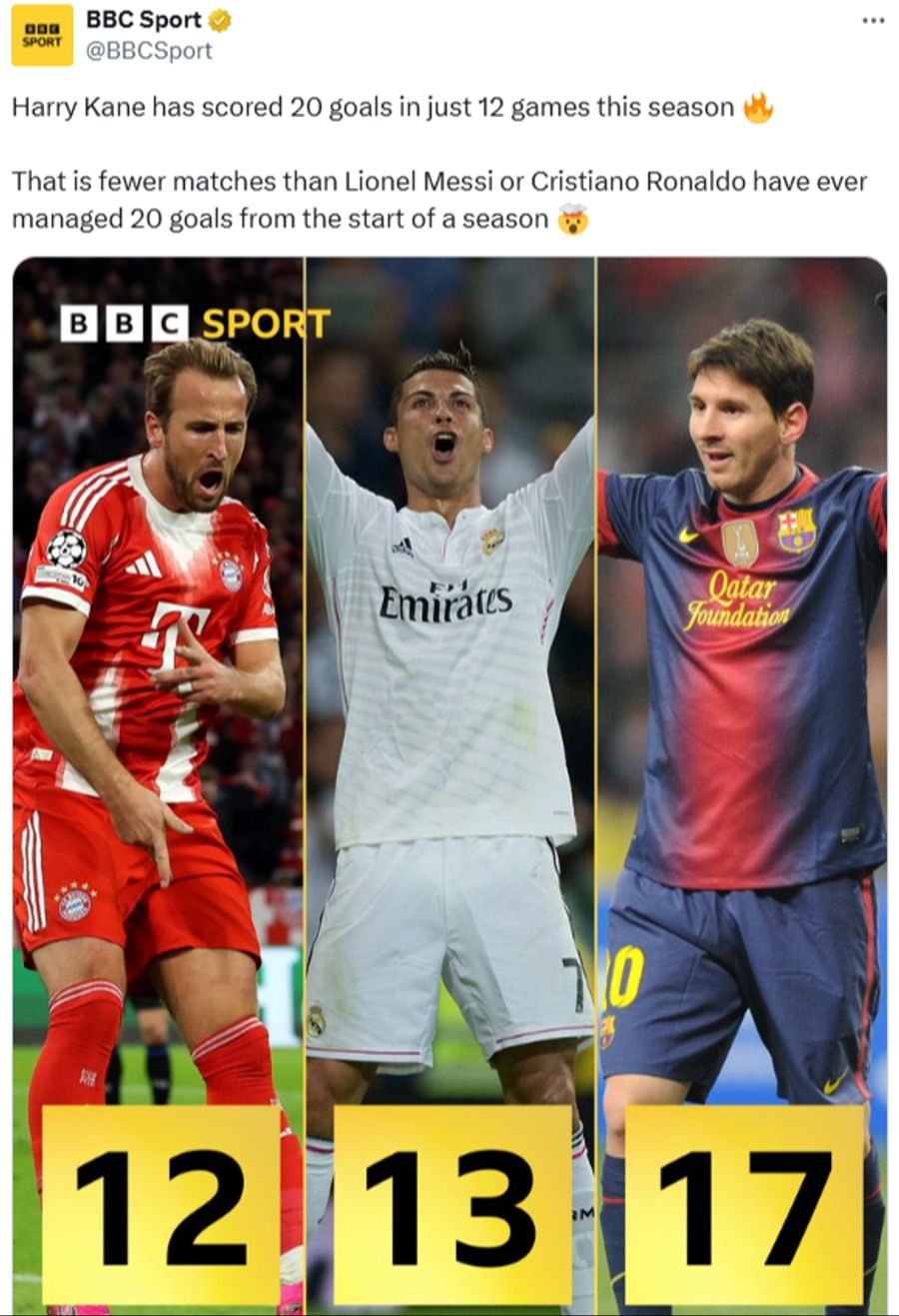Open the BBC Sport account name
Image resolution: width=899 pixels, height=1316 pixels.
(143, 20)
